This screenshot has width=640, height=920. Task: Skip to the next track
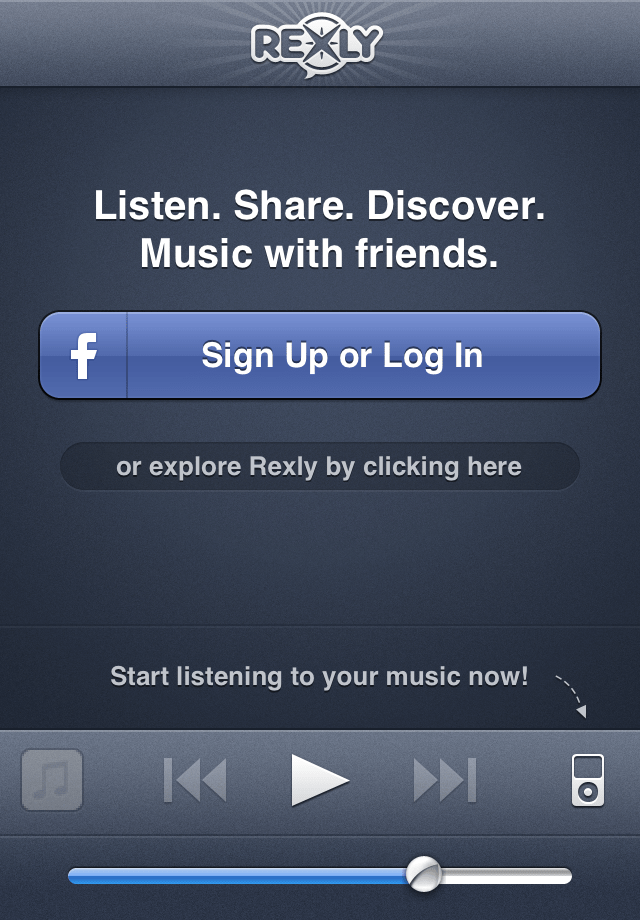tap(444, 780)
